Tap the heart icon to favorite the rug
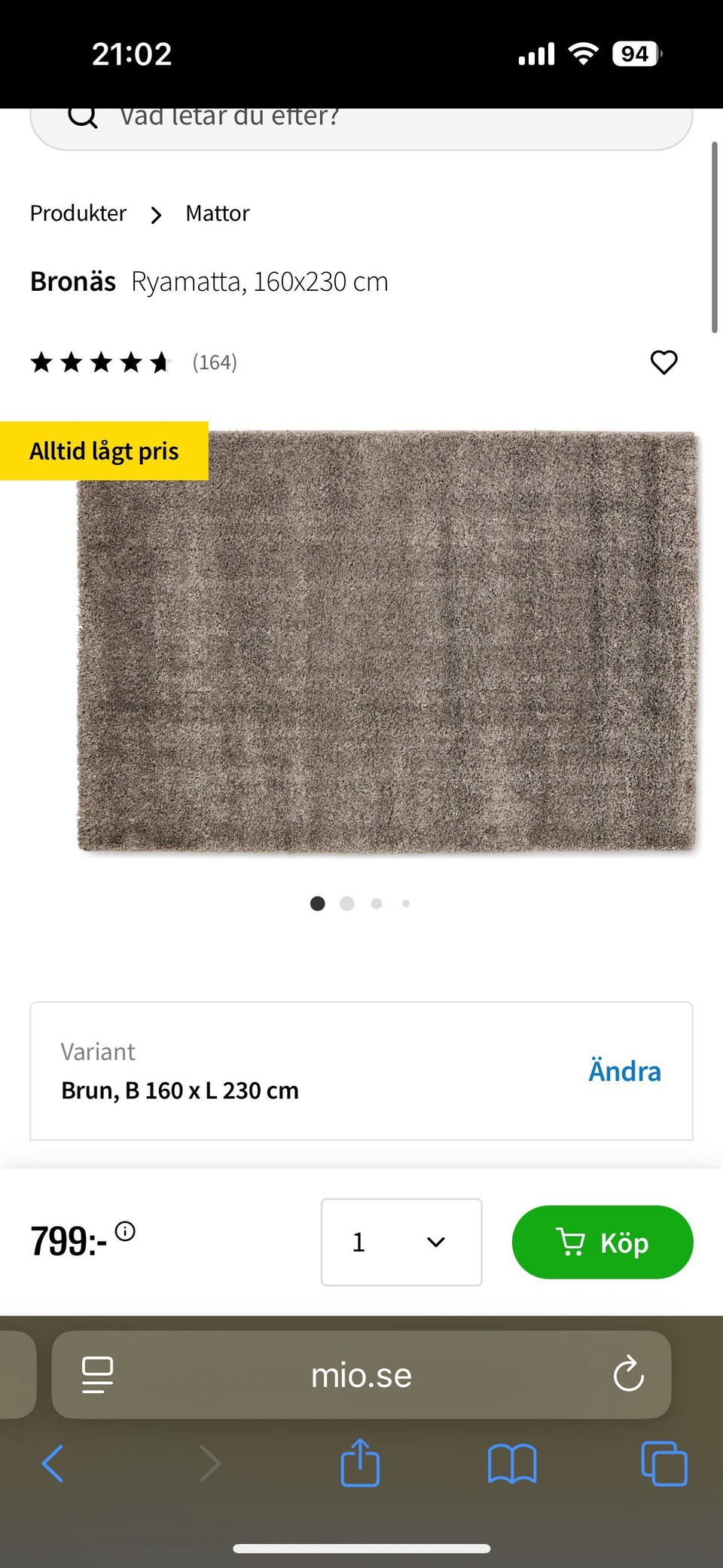The width and height of the screenshot is (723, 1568). (664, 362)
